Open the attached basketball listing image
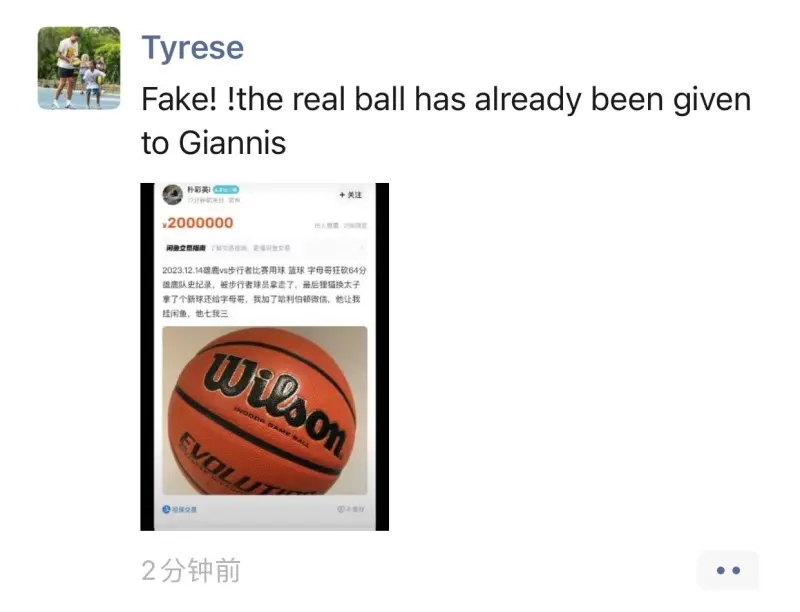 click(264, 356)
